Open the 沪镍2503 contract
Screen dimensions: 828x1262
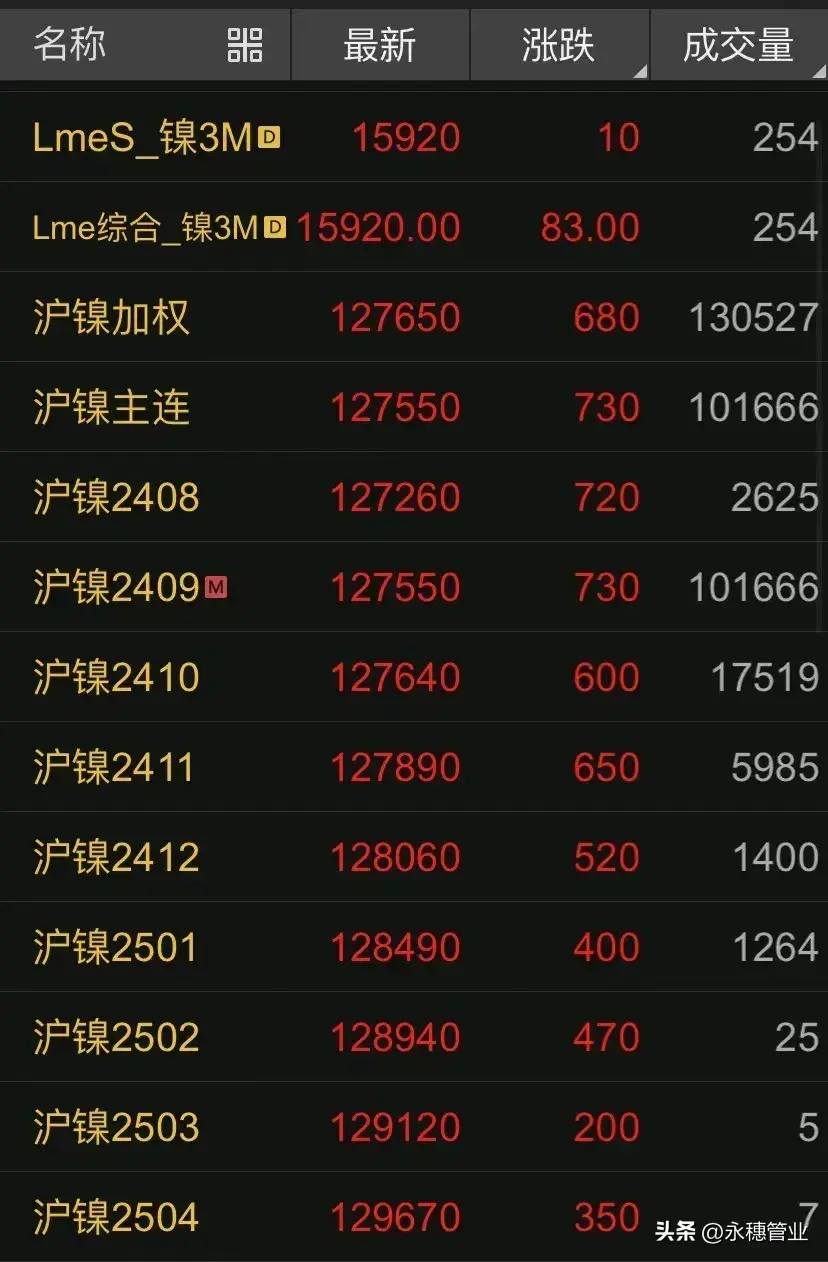coord(116,1128)
